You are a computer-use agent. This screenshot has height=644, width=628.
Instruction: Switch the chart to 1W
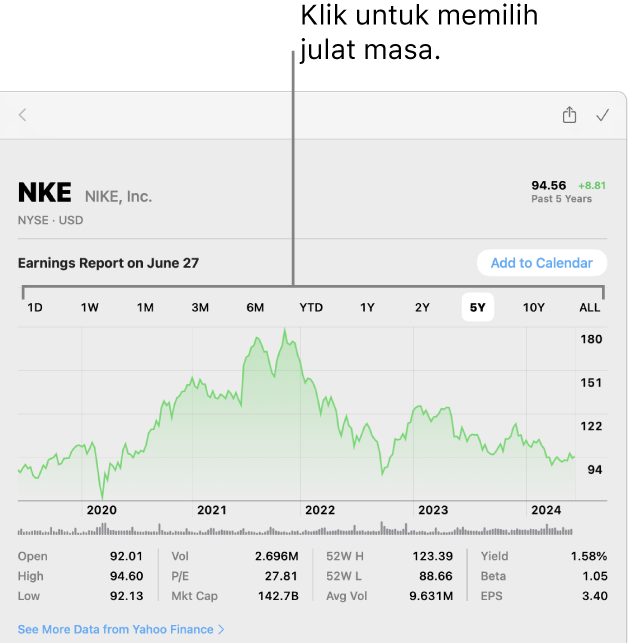90,307
